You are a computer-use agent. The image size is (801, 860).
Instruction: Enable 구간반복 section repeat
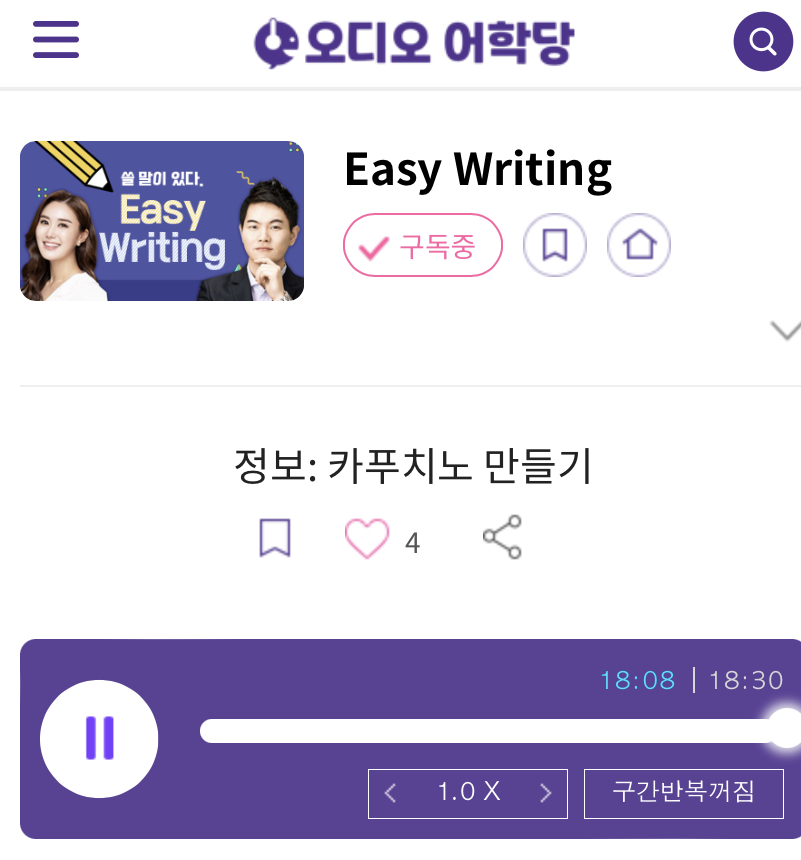coord(684,792)
